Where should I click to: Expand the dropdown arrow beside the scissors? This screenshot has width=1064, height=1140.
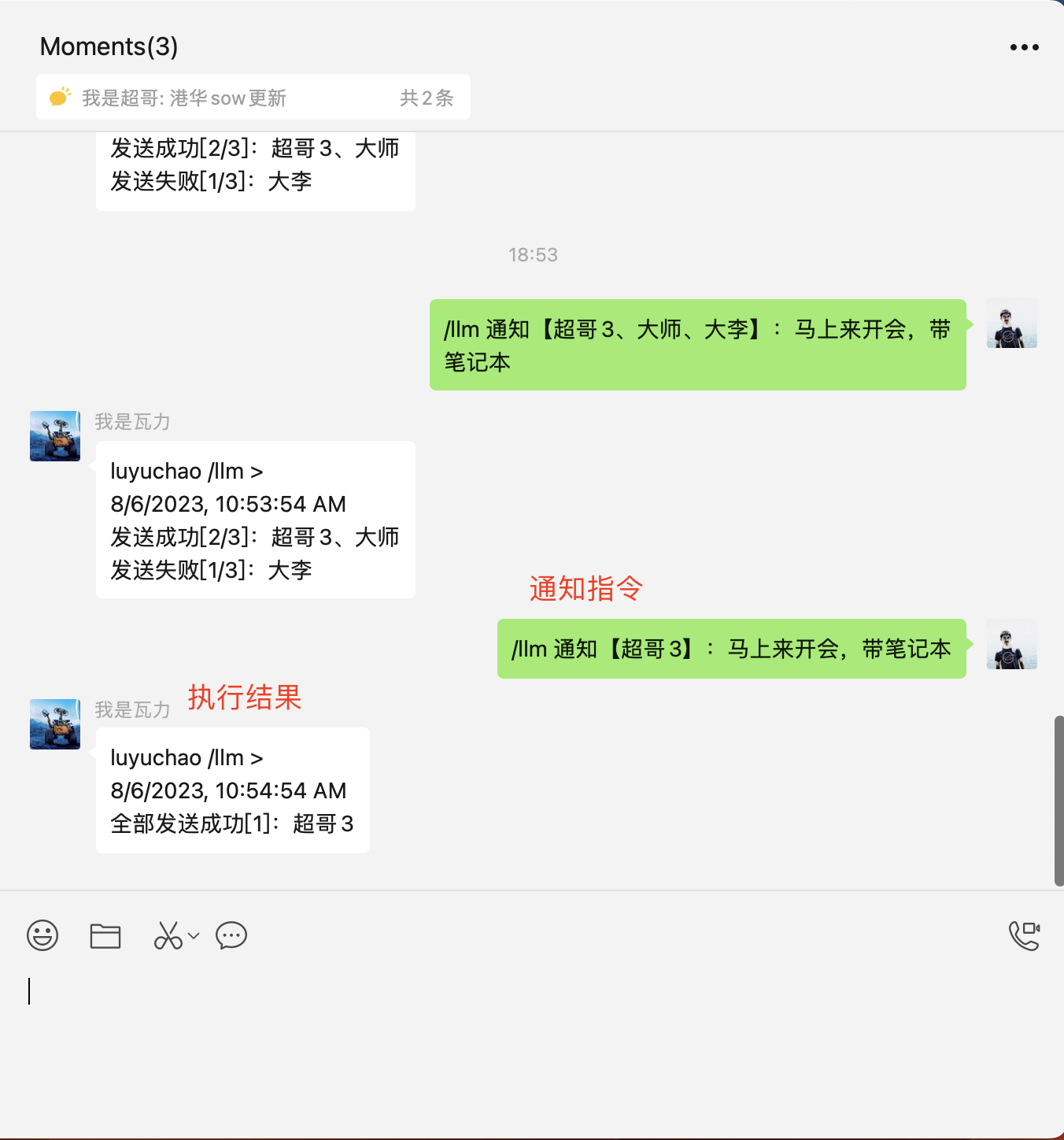click(194, 935)
